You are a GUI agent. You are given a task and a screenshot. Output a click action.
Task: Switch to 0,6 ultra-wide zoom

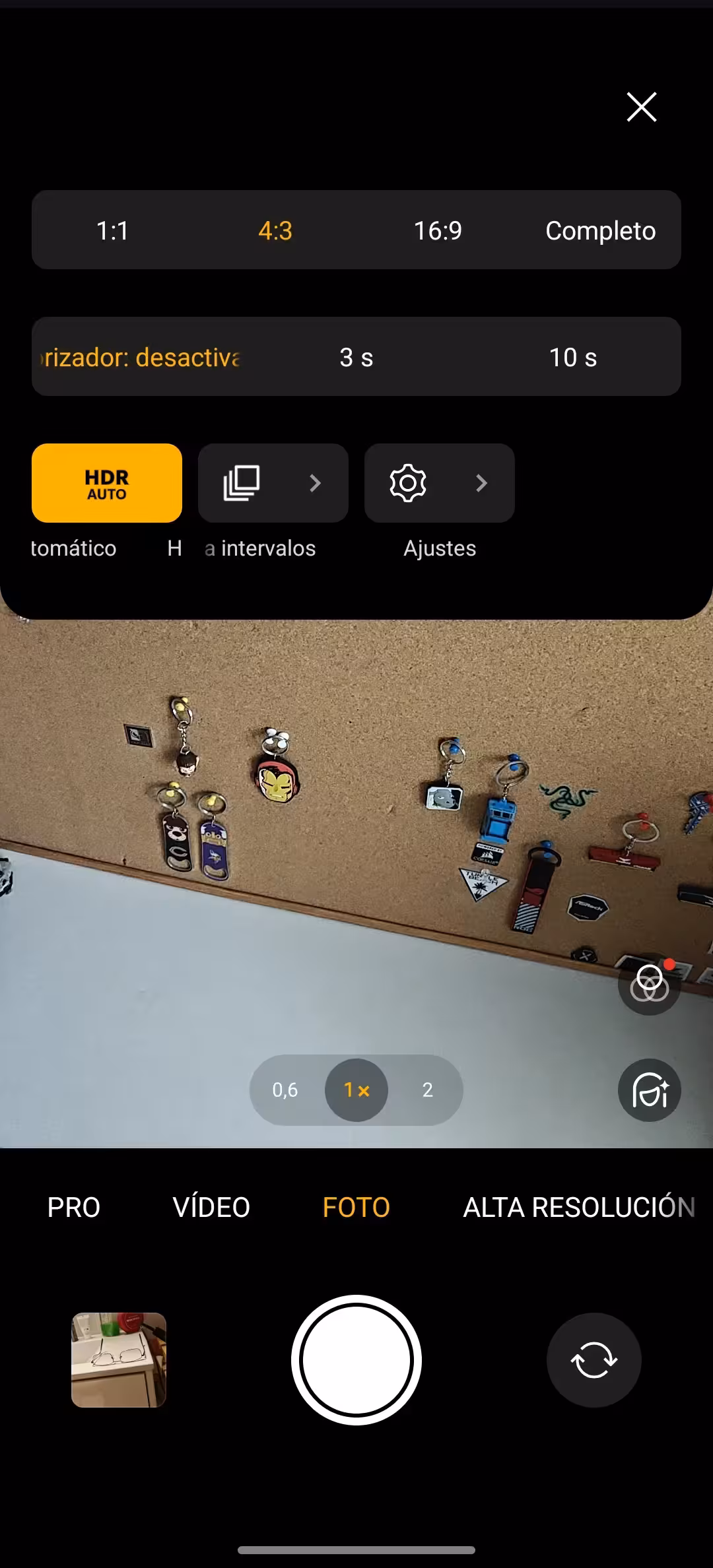[285, 1090]
